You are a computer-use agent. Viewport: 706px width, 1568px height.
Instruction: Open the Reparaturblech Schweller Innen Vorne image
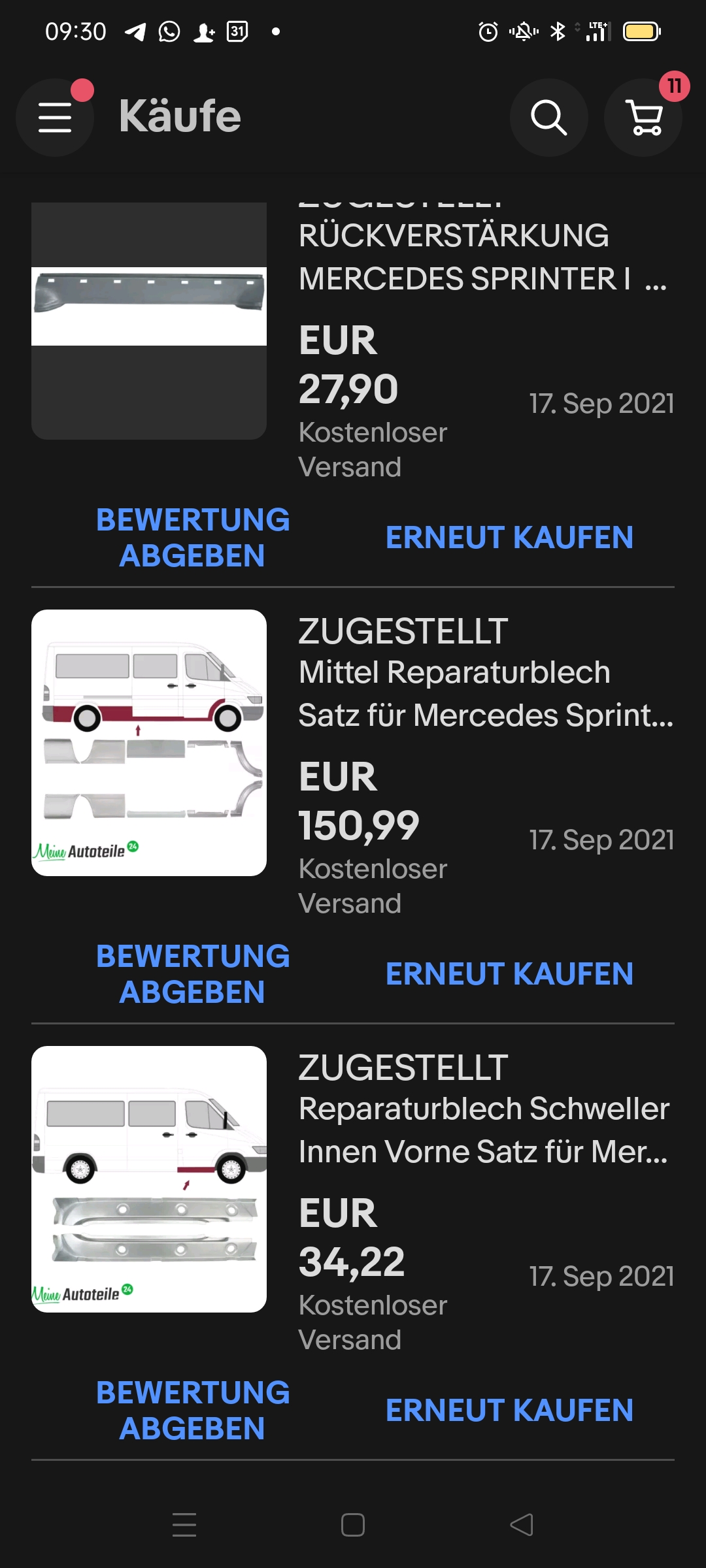click(x=149, y=1179)
